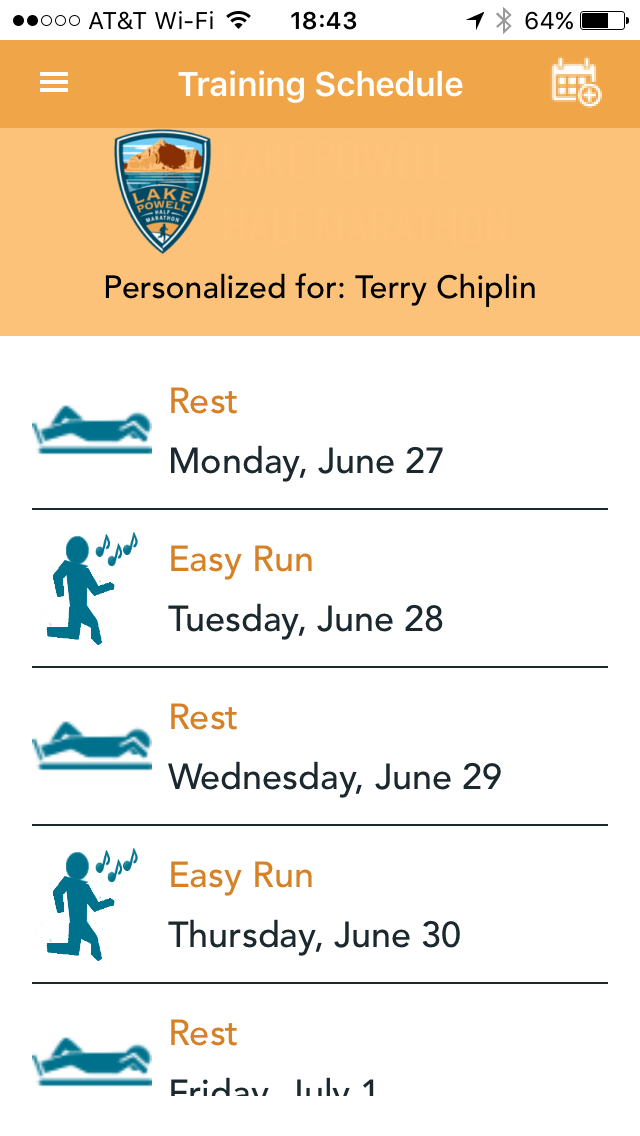Tap the add-to-calendar icon

click(576, 83)
